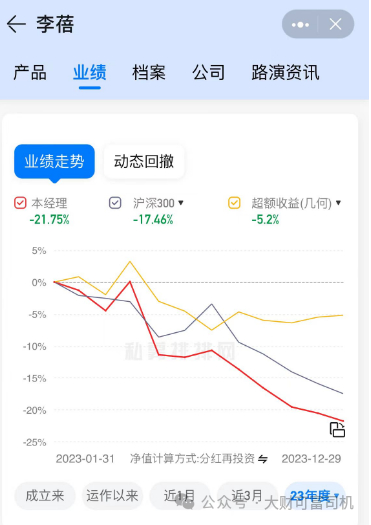The height and width of the screenshot is (525, 371).
Task: Select the 业绩走势 chart view
Action: 54,162
